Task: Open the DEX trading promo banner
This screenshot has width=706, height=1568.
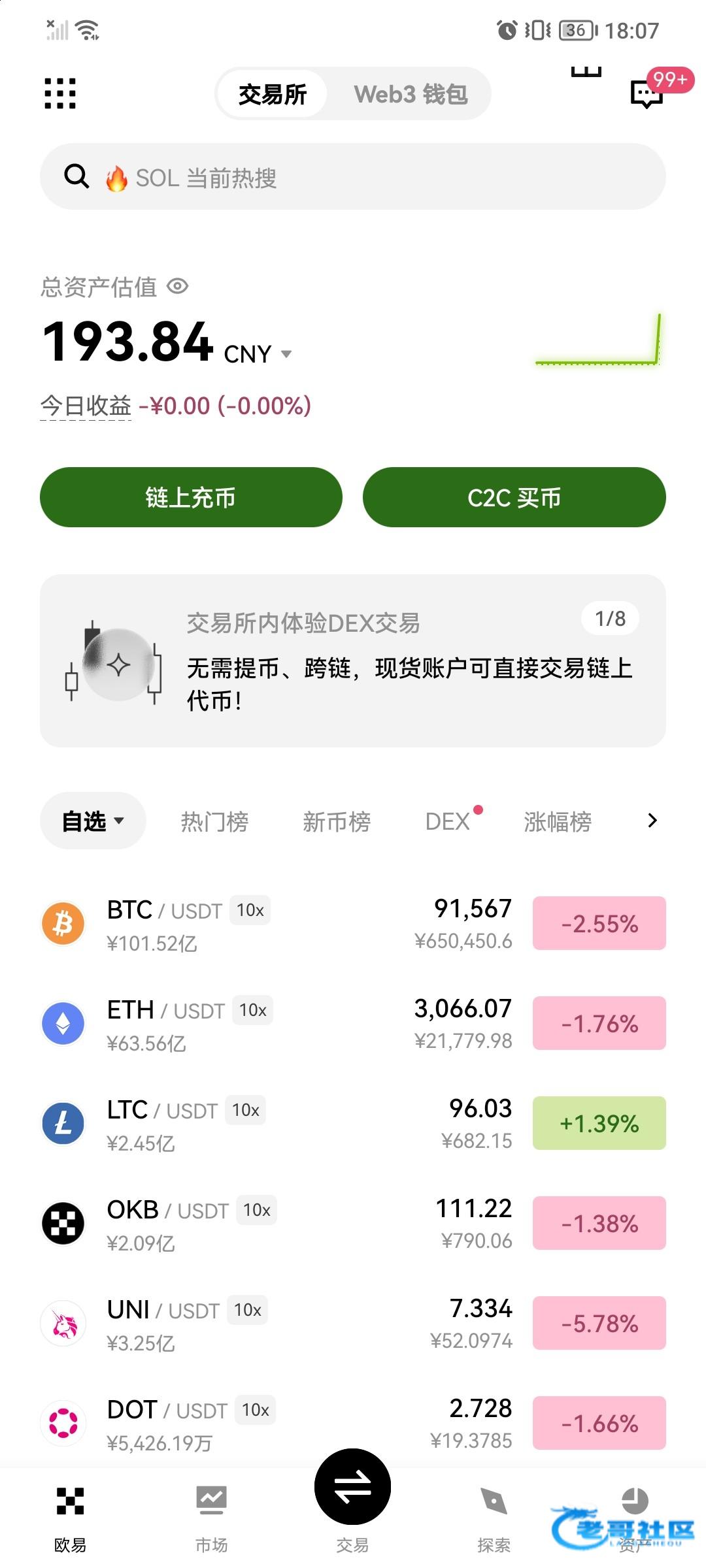Action: point(353,661)
